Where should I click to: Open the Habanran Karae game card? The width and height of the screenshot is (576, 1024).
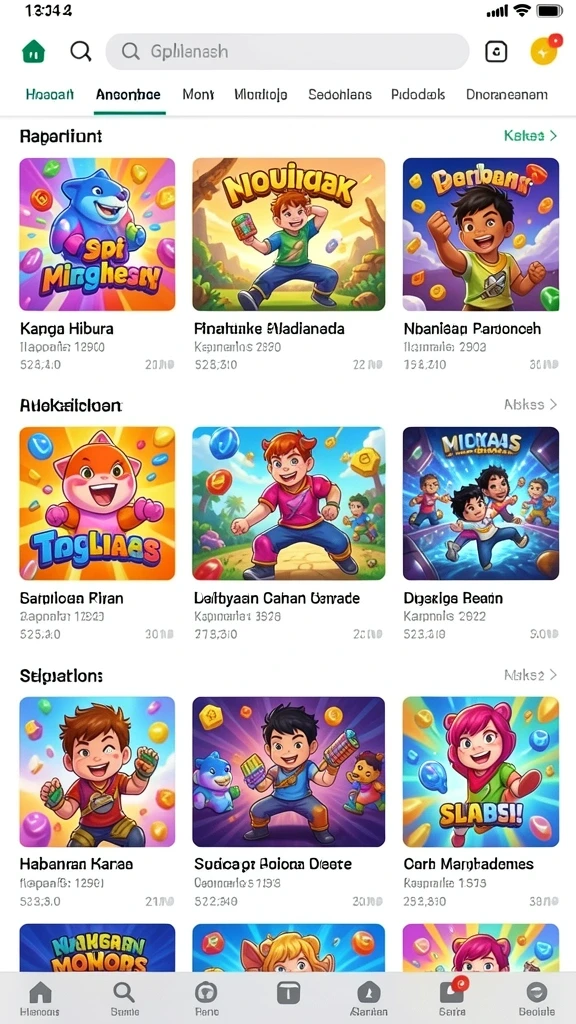click(x=97, y=803)
